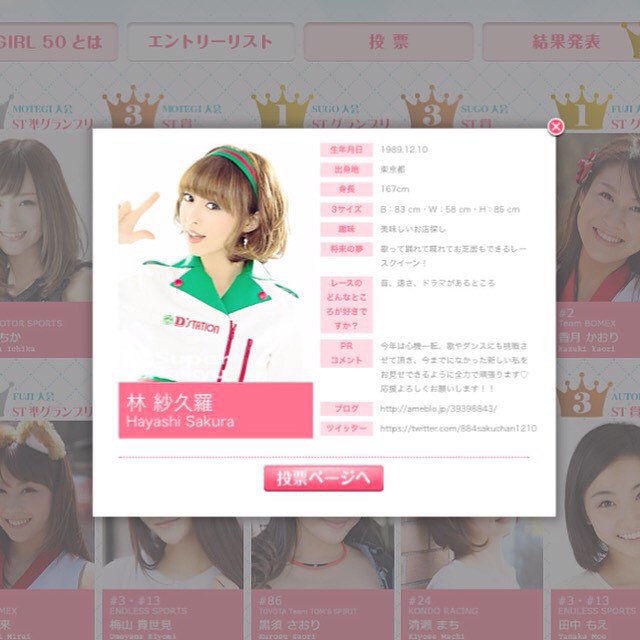
Task: Open the GIRL 50 とは tab
Action: pos(55,42)
